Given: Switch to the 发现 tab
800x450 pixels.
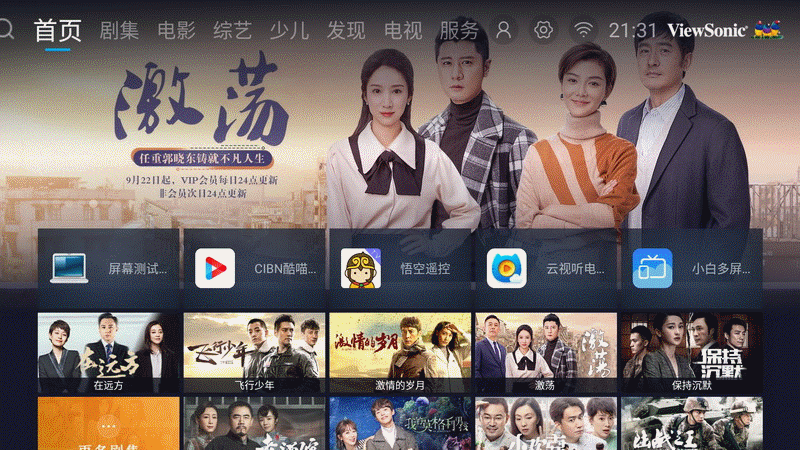Looking at the screenshot, I should pos(346,30).
